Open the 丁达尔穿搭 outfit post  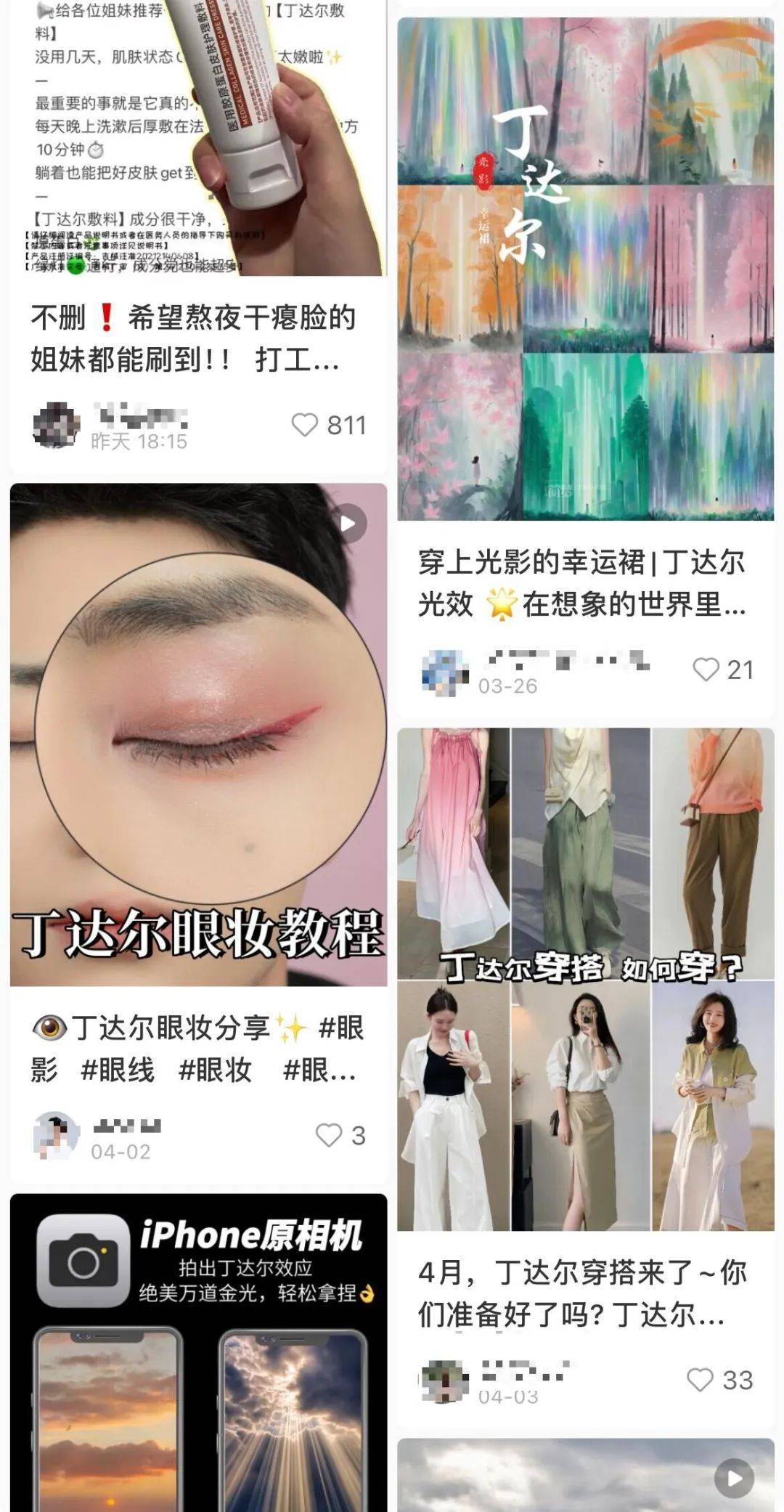pos(585,979)
